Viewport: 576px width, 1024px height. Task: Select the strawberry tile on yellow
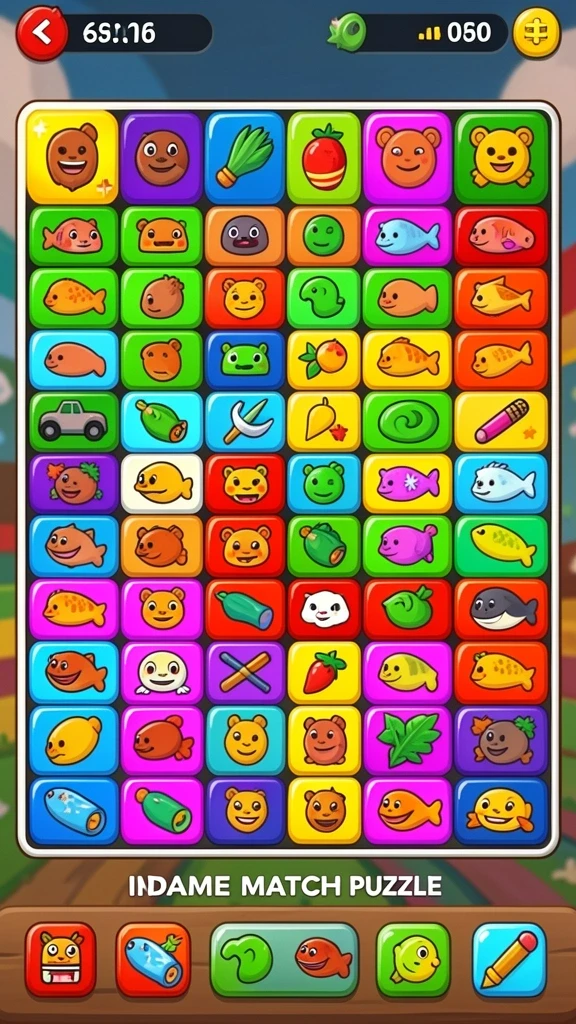tap(324, 673)
